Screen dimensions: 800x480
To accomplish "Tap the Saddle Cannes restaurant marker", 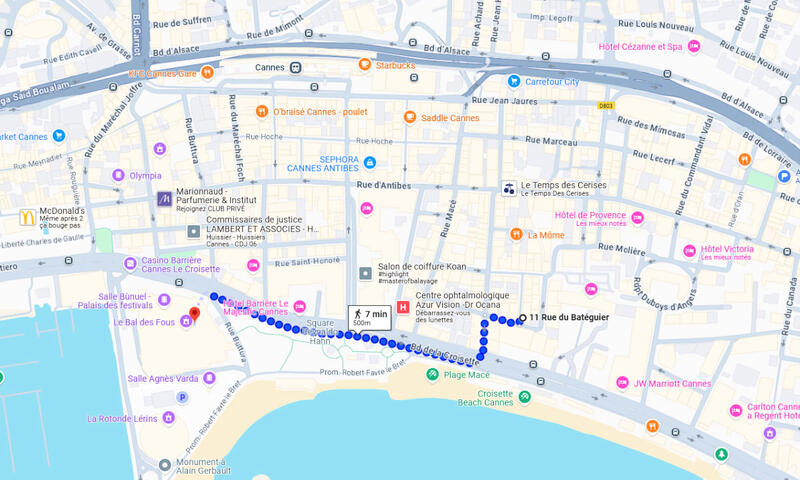I will point(409,117).
